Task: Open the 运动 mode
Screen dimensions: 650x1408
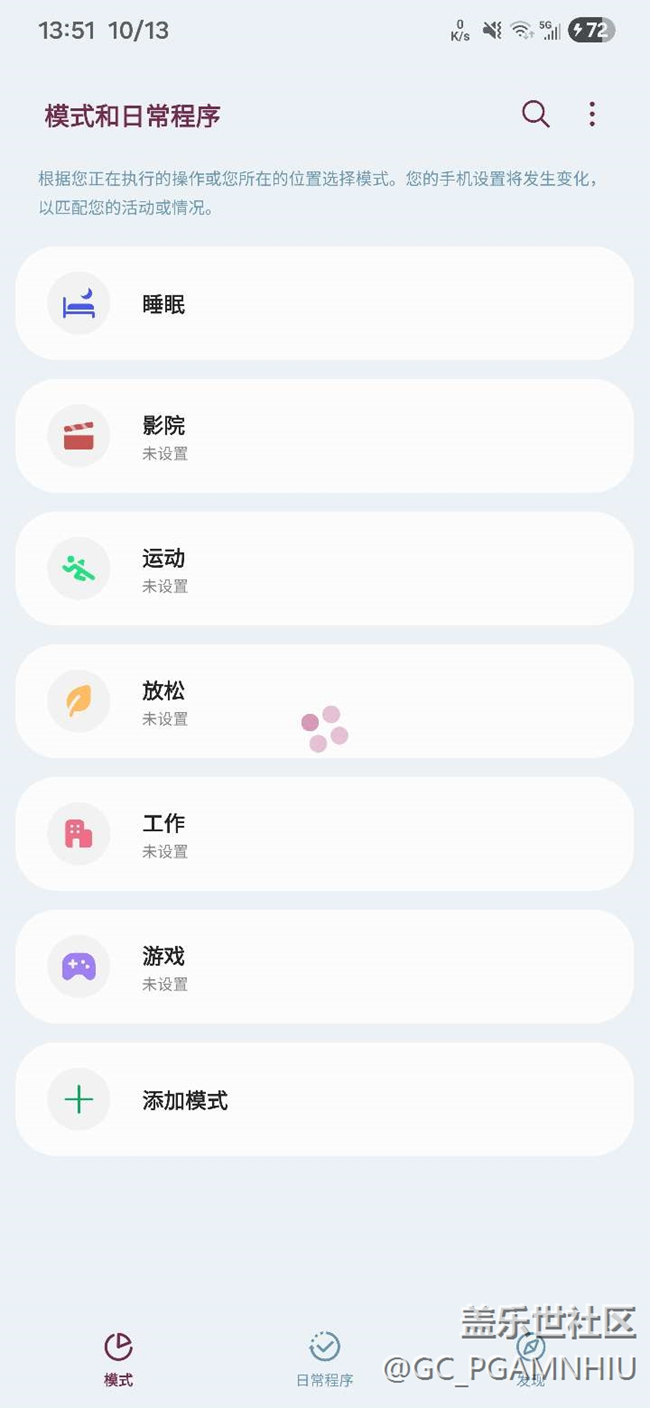Action: [324, 569]
